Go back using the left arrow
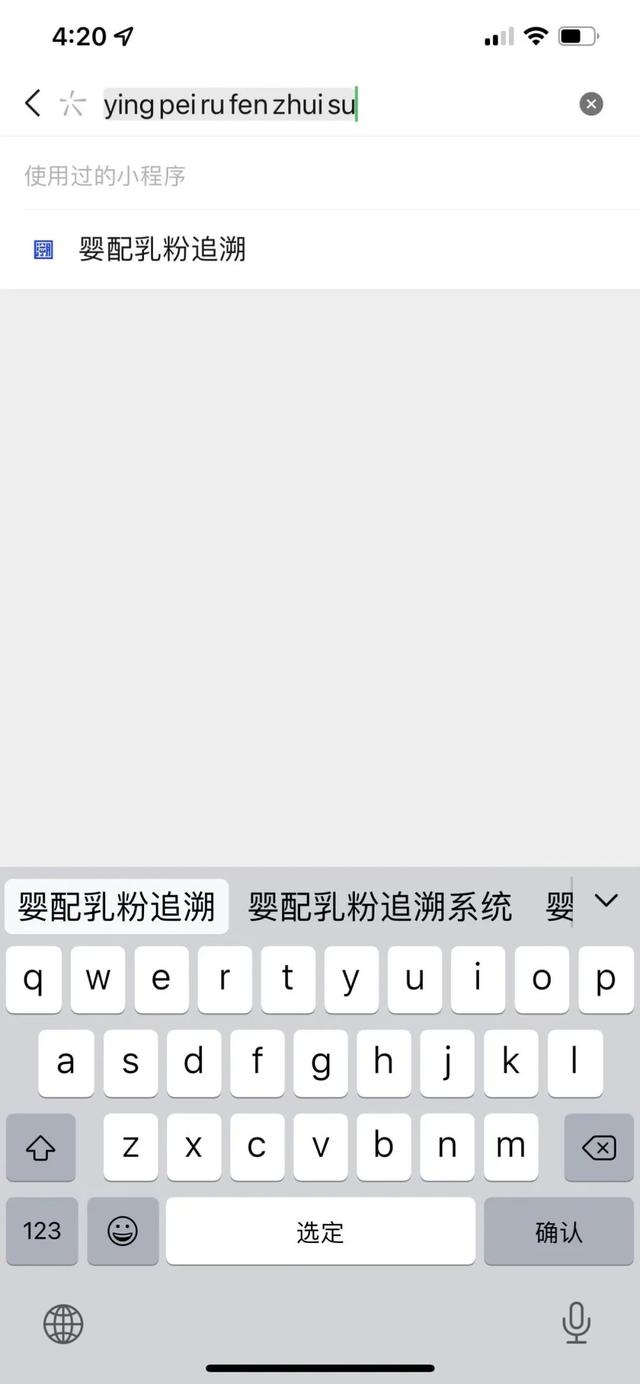Screen dimensions: 640x1384 point(33,103)
